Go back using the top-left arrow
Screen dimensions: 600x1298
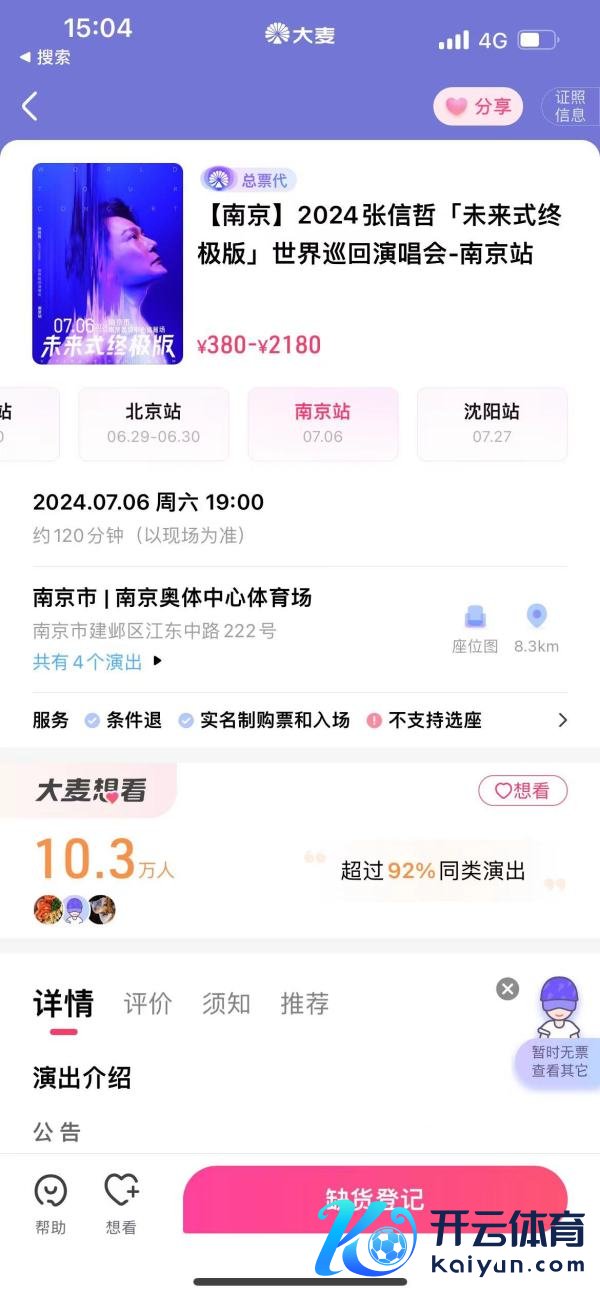pos(30,106)
